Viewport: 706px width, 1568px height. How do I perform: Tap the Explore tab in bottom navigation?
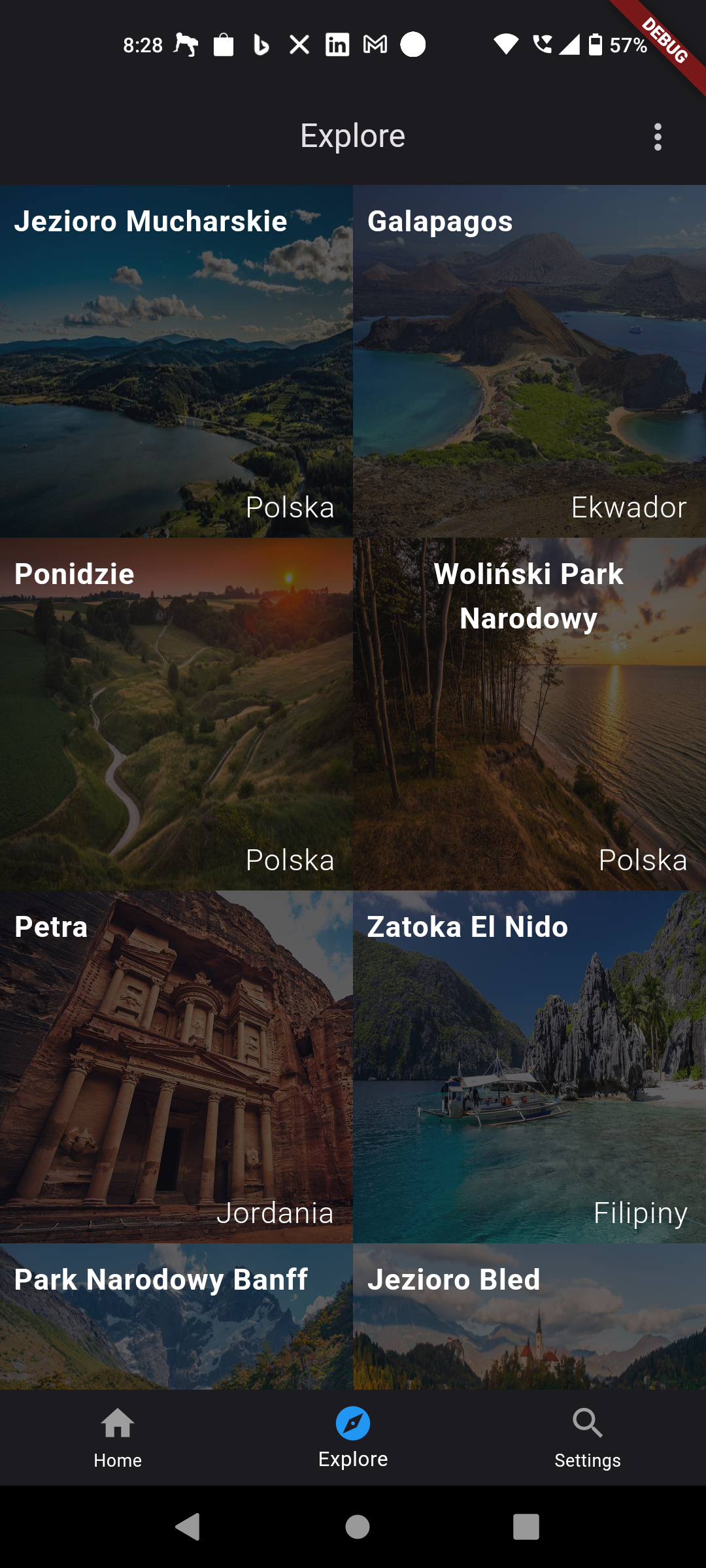point(353,1437)
